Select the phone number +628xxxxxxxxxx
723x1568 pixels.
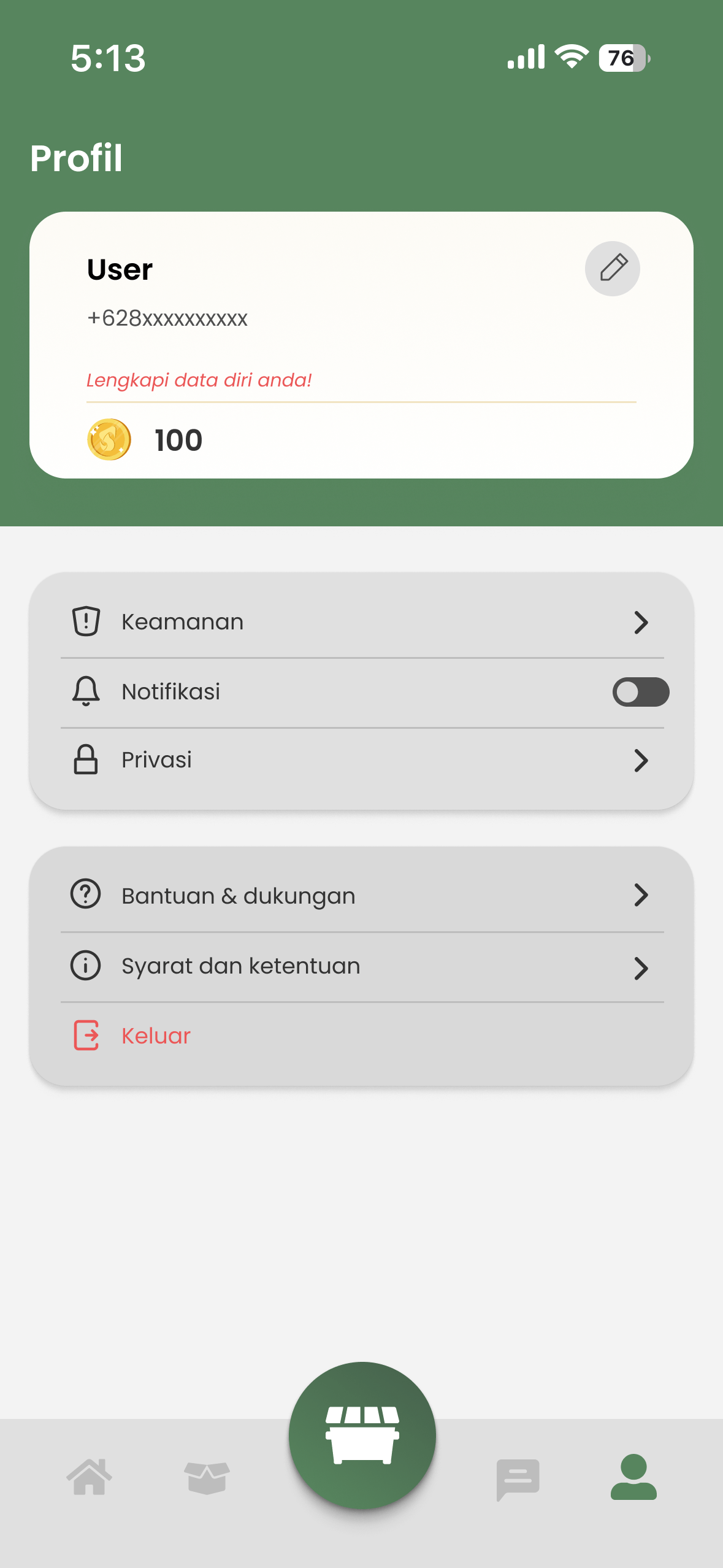[167, 318]
